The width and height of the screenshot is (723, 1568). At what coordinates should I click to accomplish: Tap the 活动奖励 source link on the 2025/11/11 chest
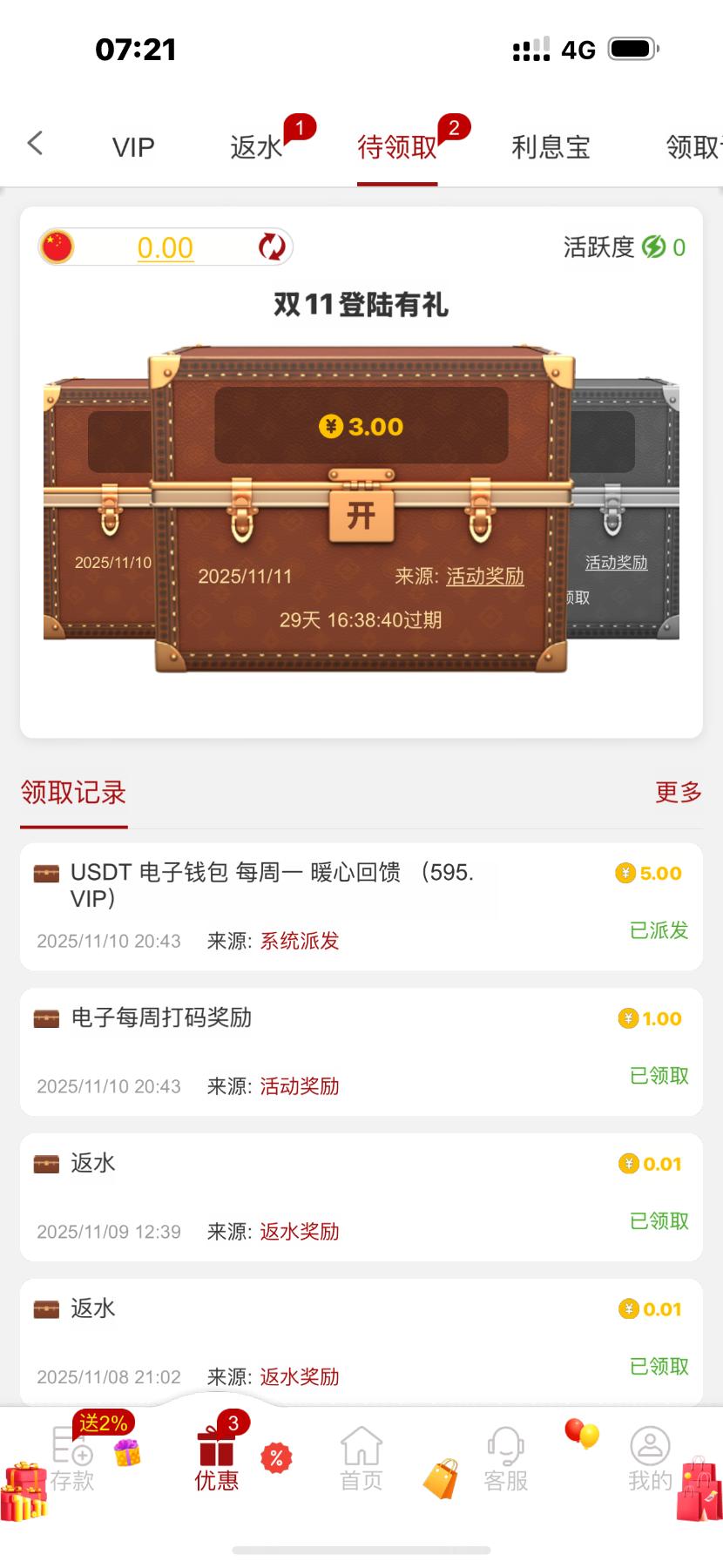[485, 576]
